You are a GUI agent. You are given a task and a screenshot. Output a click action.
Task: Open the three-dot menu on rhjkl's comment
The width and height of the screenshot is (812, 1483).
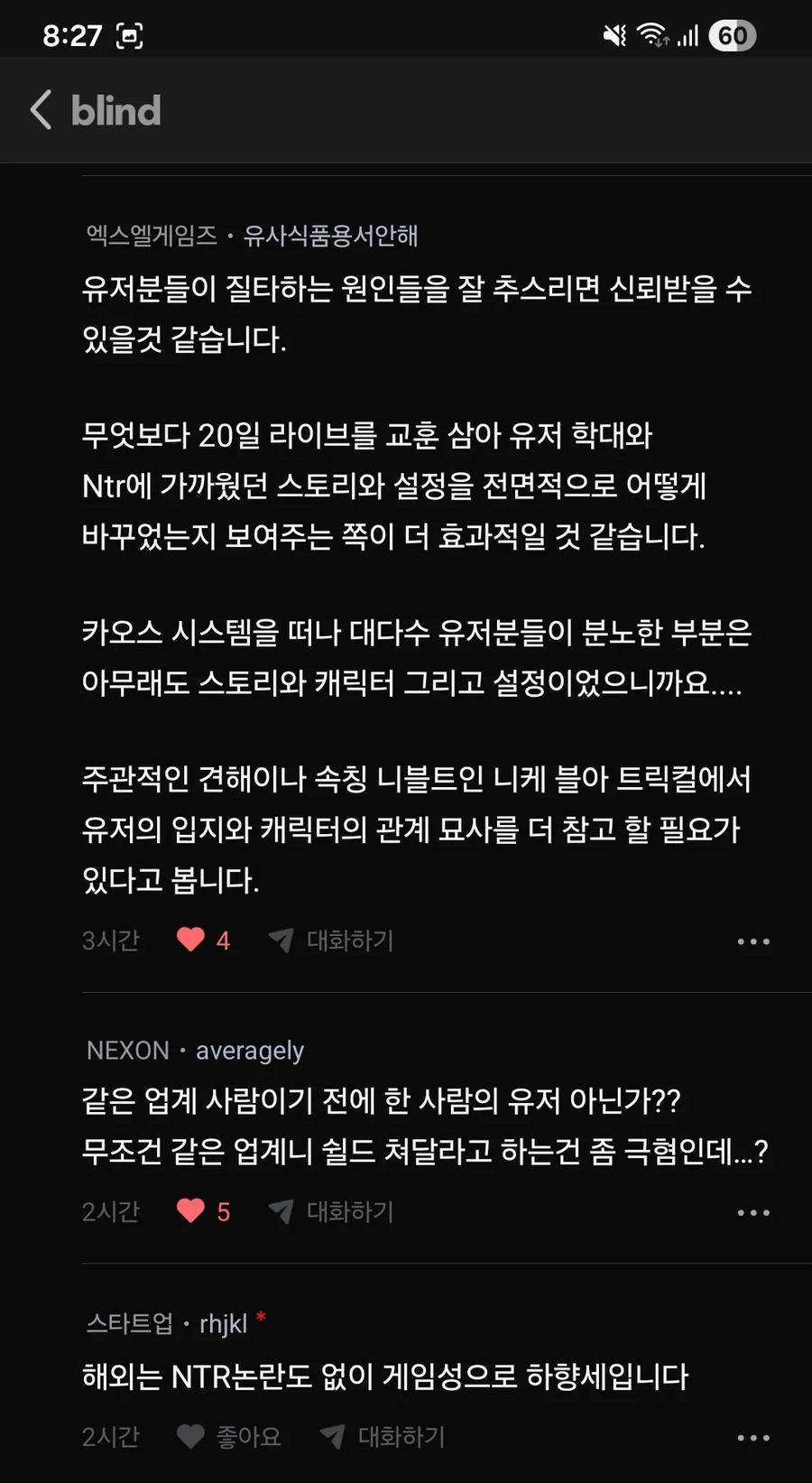coord(752,1436)
